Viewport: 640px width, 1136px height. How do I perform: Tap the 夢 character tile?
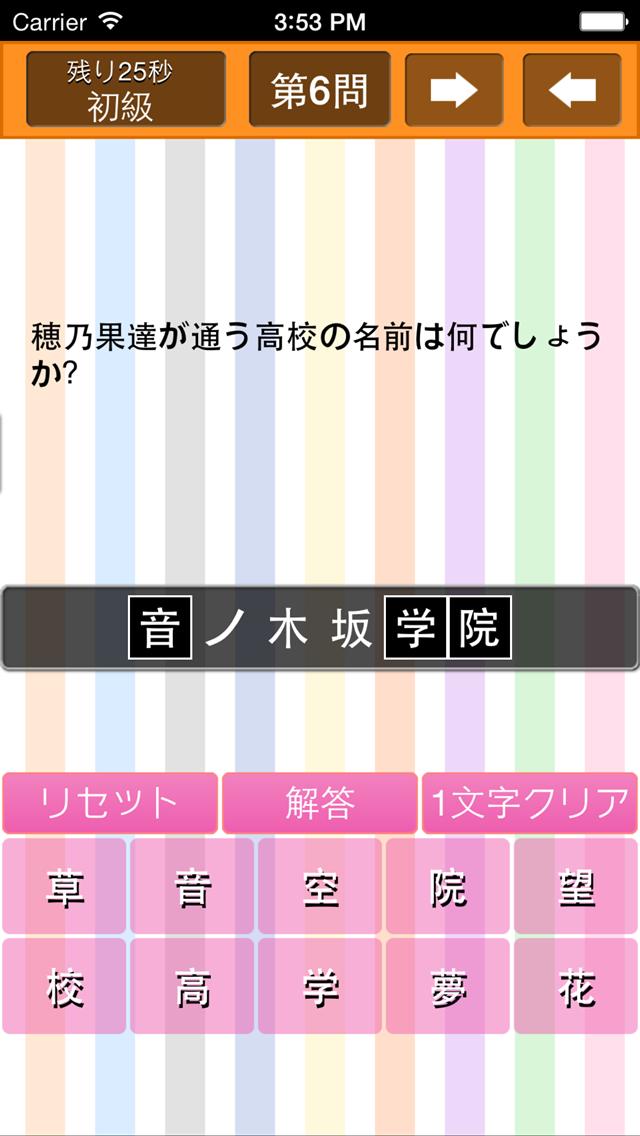pyautogui.click(x=448, y=987)
